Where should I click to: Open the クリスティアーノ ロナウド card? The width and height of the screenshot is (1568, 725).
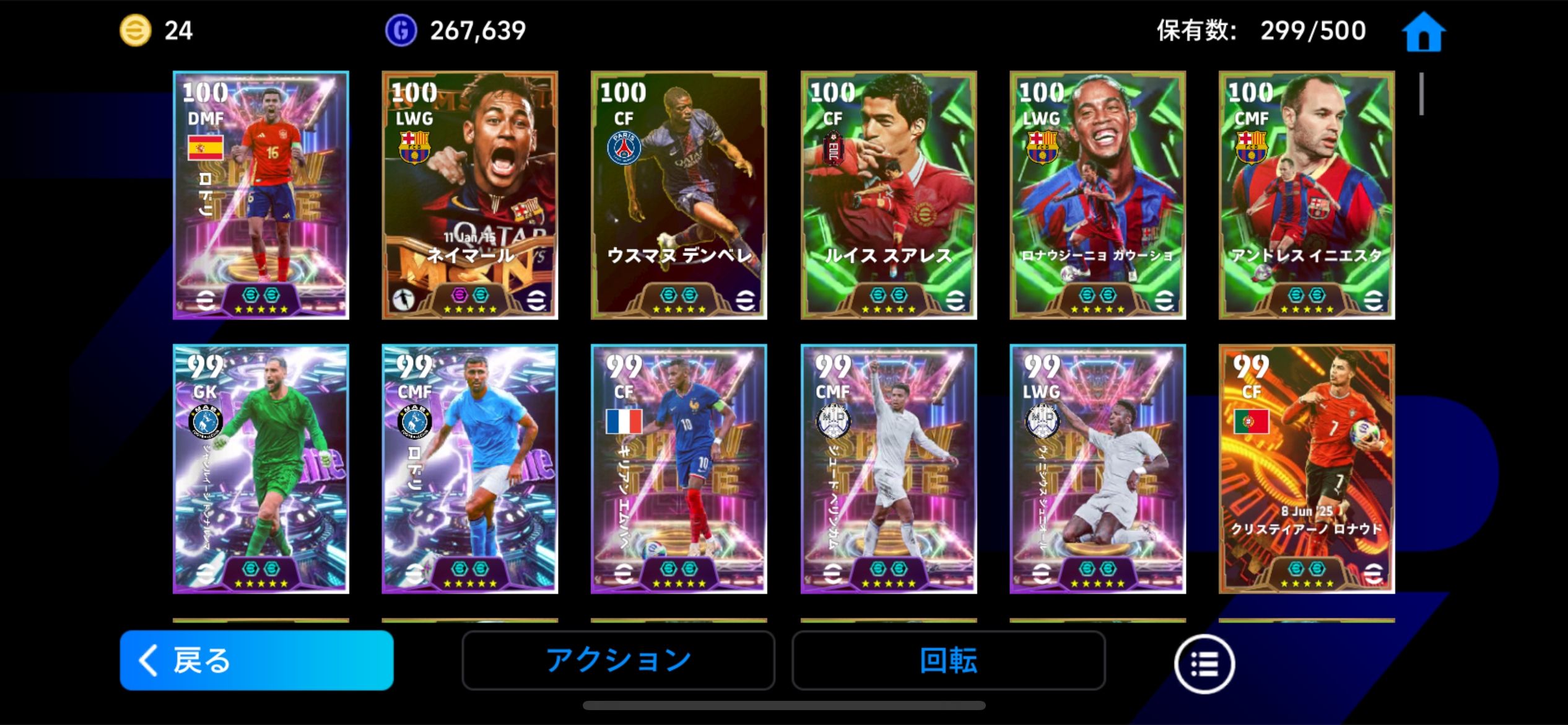1307,469
